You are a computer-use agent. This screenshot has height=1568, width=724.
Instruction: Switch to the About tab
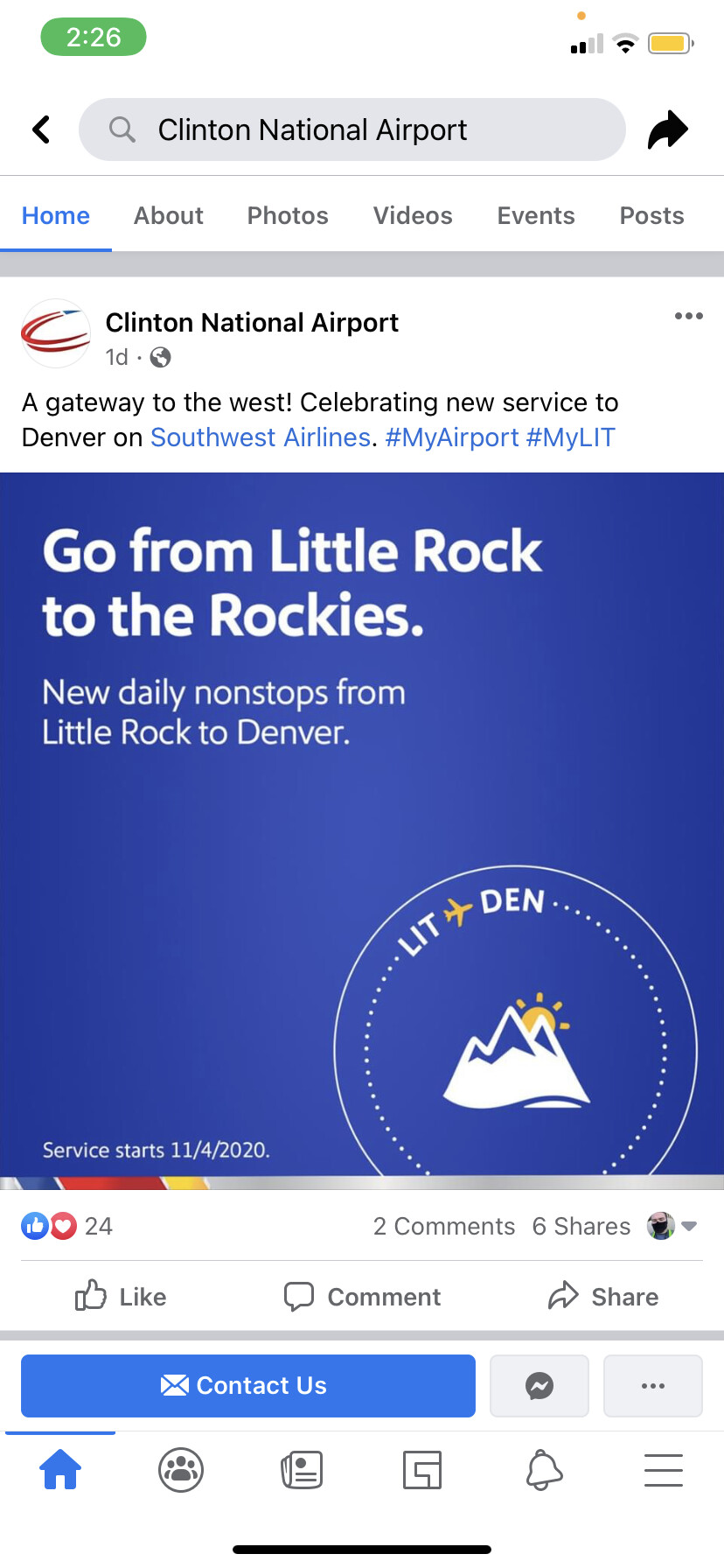pyautogui.click(x=168, y=215)
